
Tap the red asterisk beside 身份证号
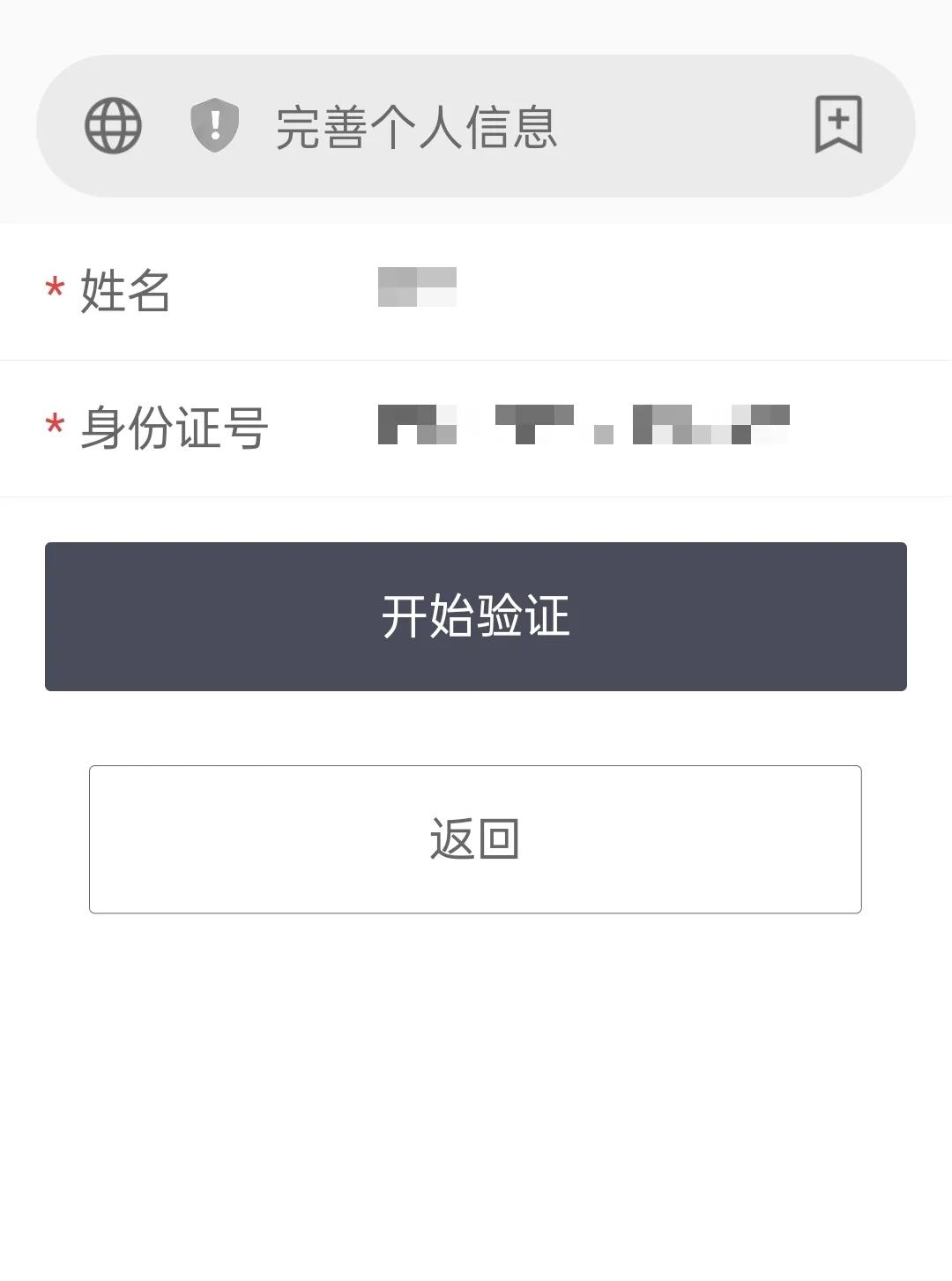point(56,428)
